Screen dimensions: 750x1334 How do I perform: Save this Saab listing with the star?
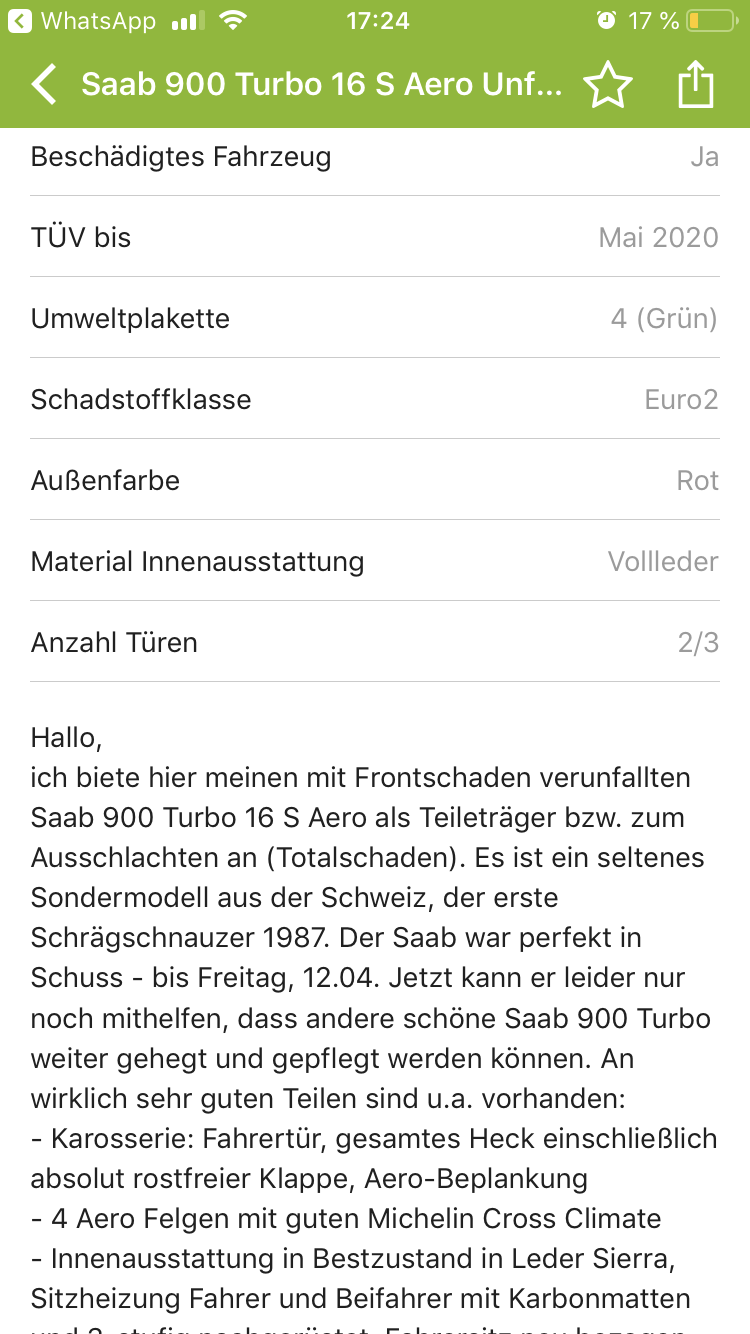point(608,84)
